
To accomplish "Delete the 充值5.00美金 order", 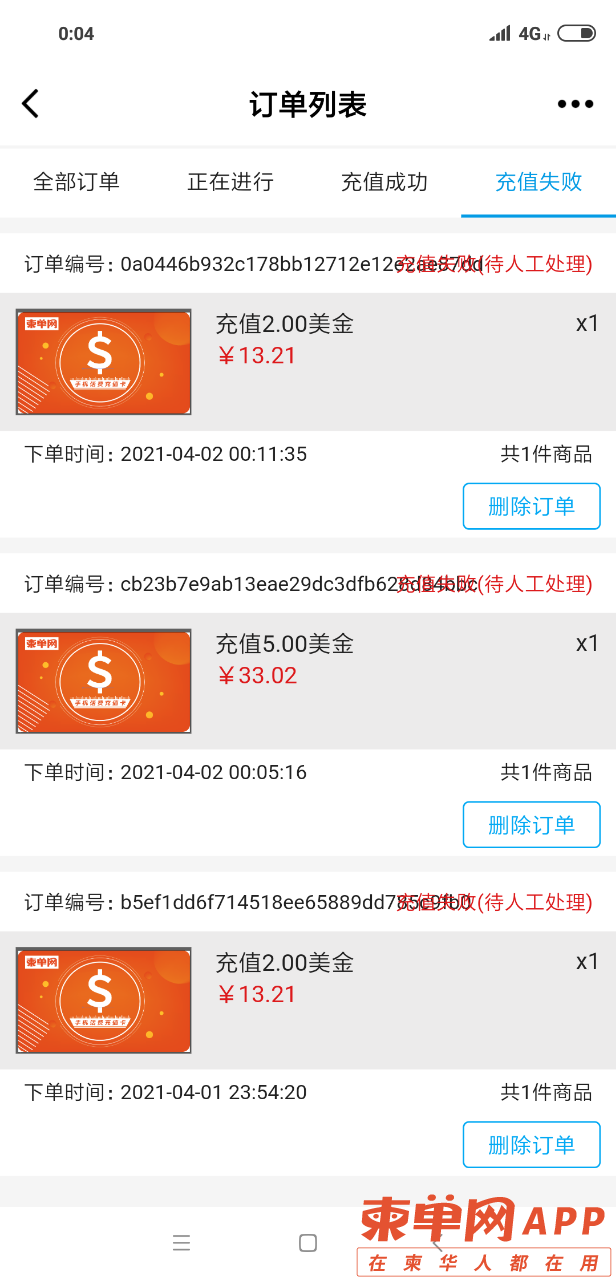I will pyautogui.click(x=531, y=825).
